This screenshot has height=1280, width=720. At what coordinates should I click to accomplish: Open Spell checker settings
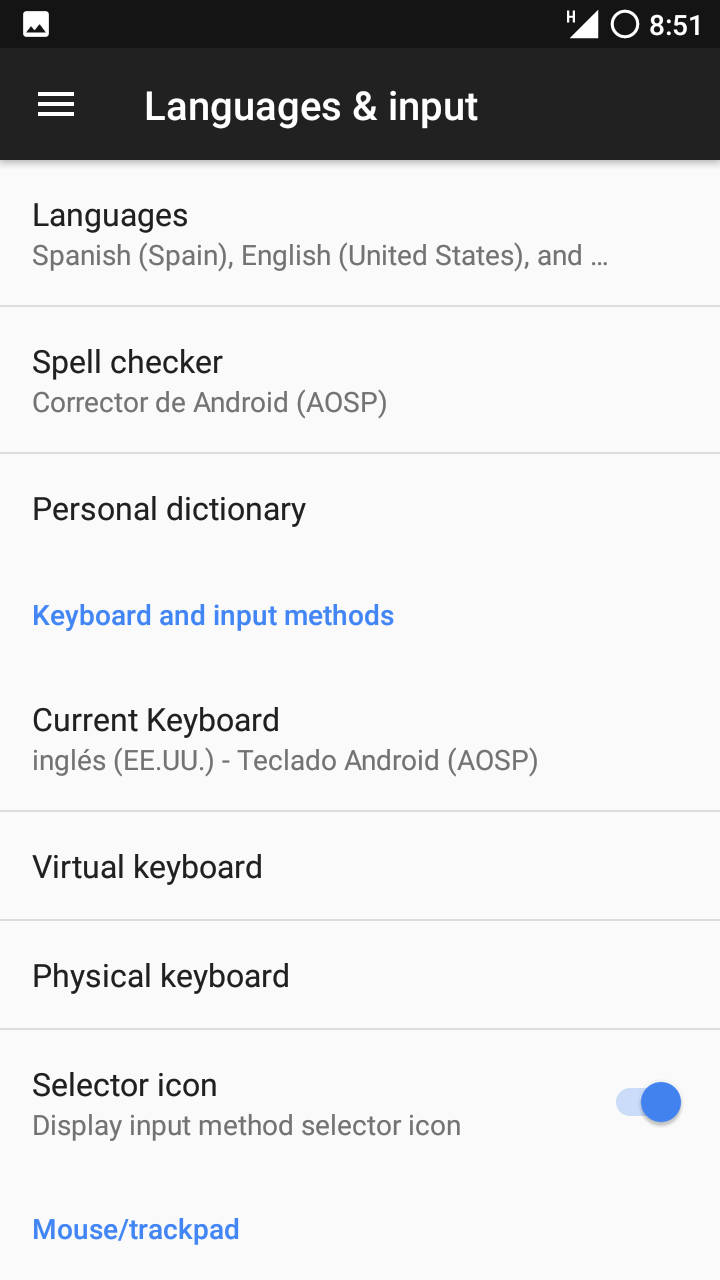(x=360, y=380)
